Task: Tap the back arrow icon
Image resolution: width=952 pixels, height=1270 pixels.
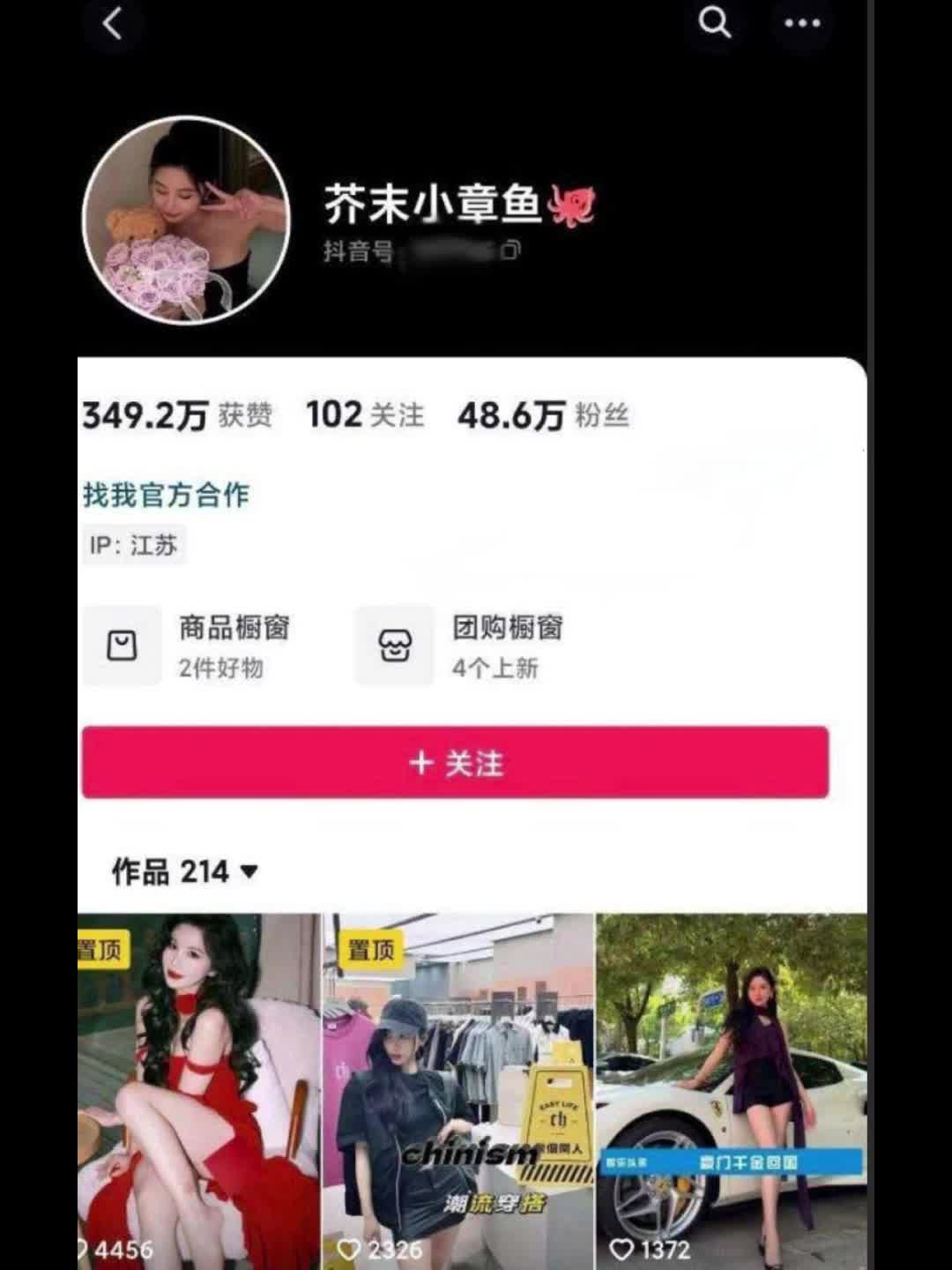Action: (x=113, y=24)
